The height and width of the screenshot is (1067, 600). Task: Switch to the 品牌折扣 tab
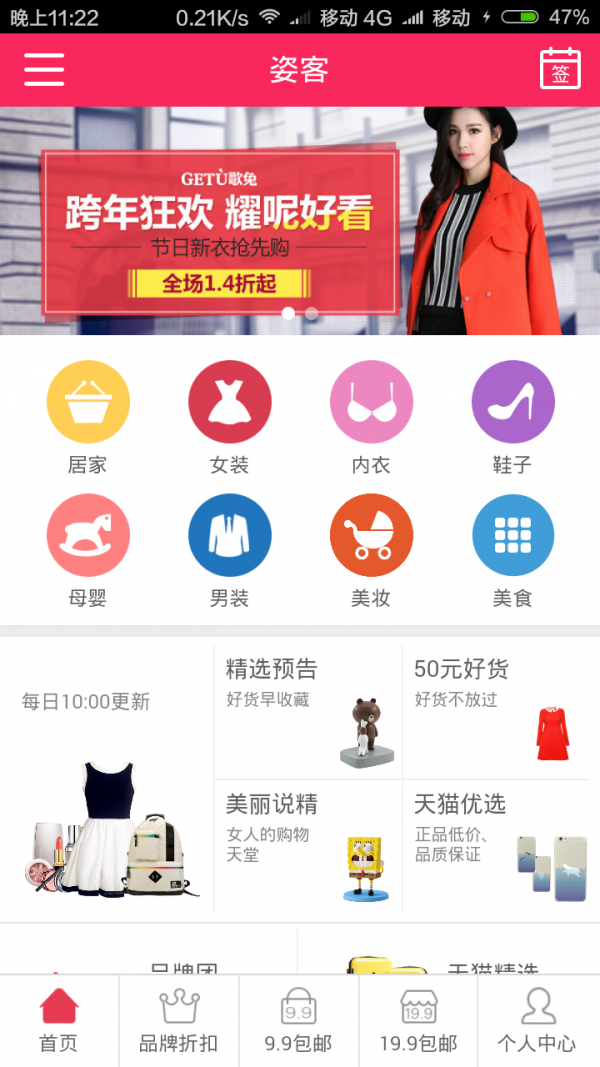click(179, 1020)
